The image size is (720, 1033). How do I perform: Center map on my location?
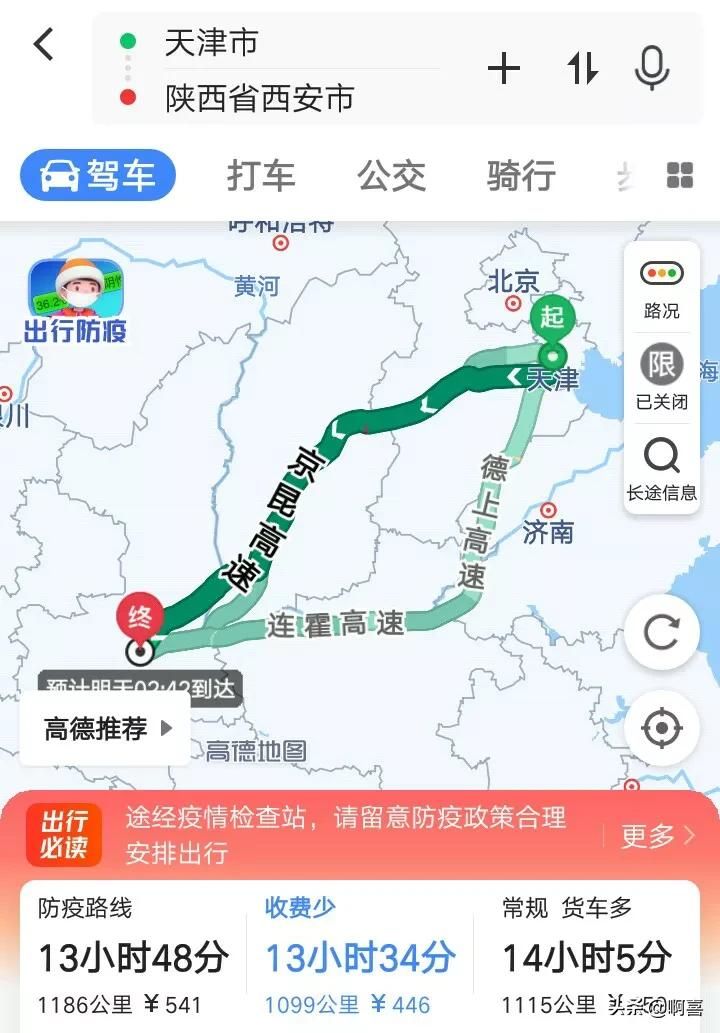[661, 728]
